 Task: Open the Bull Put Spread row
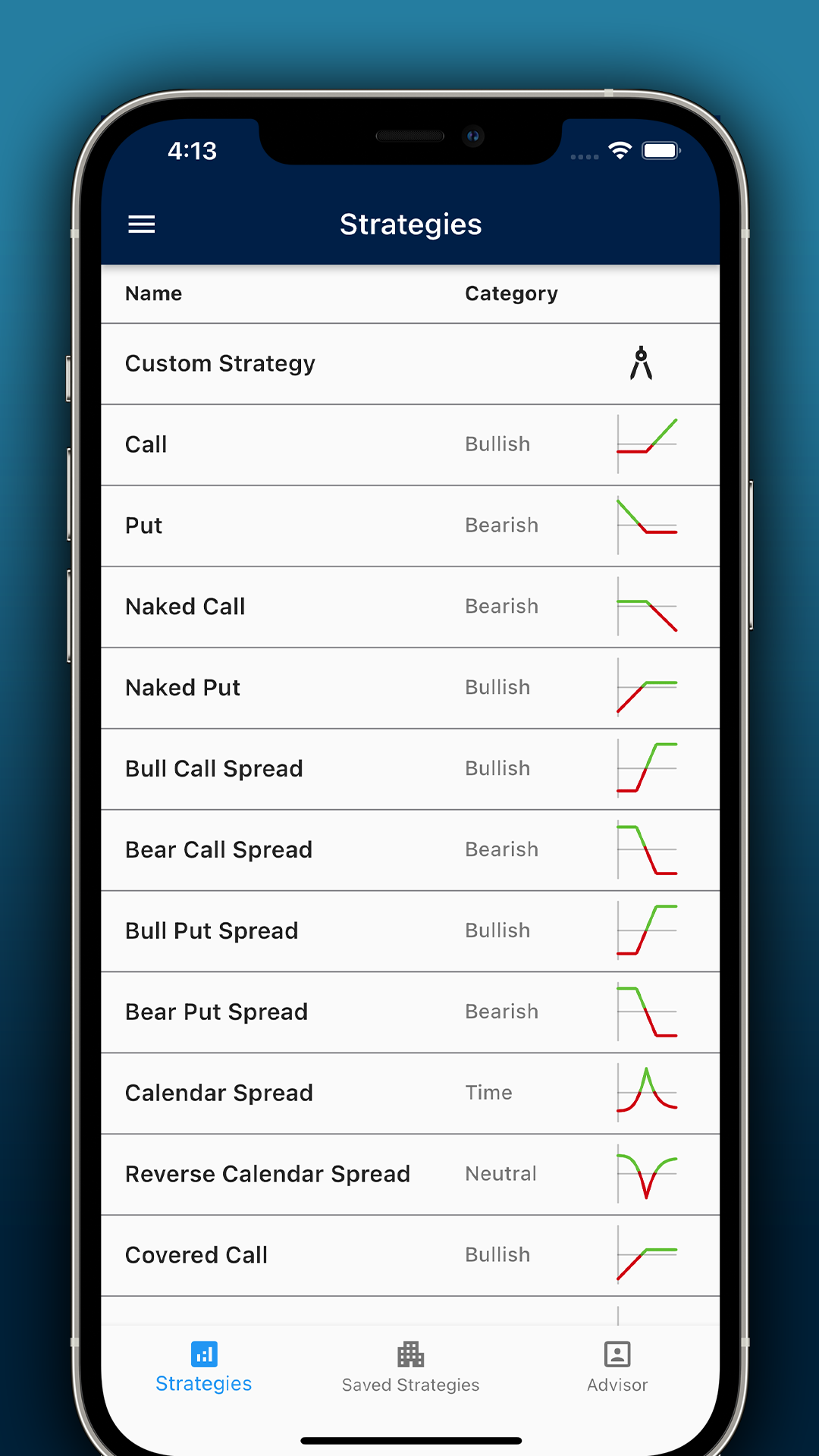pos(410,932)
